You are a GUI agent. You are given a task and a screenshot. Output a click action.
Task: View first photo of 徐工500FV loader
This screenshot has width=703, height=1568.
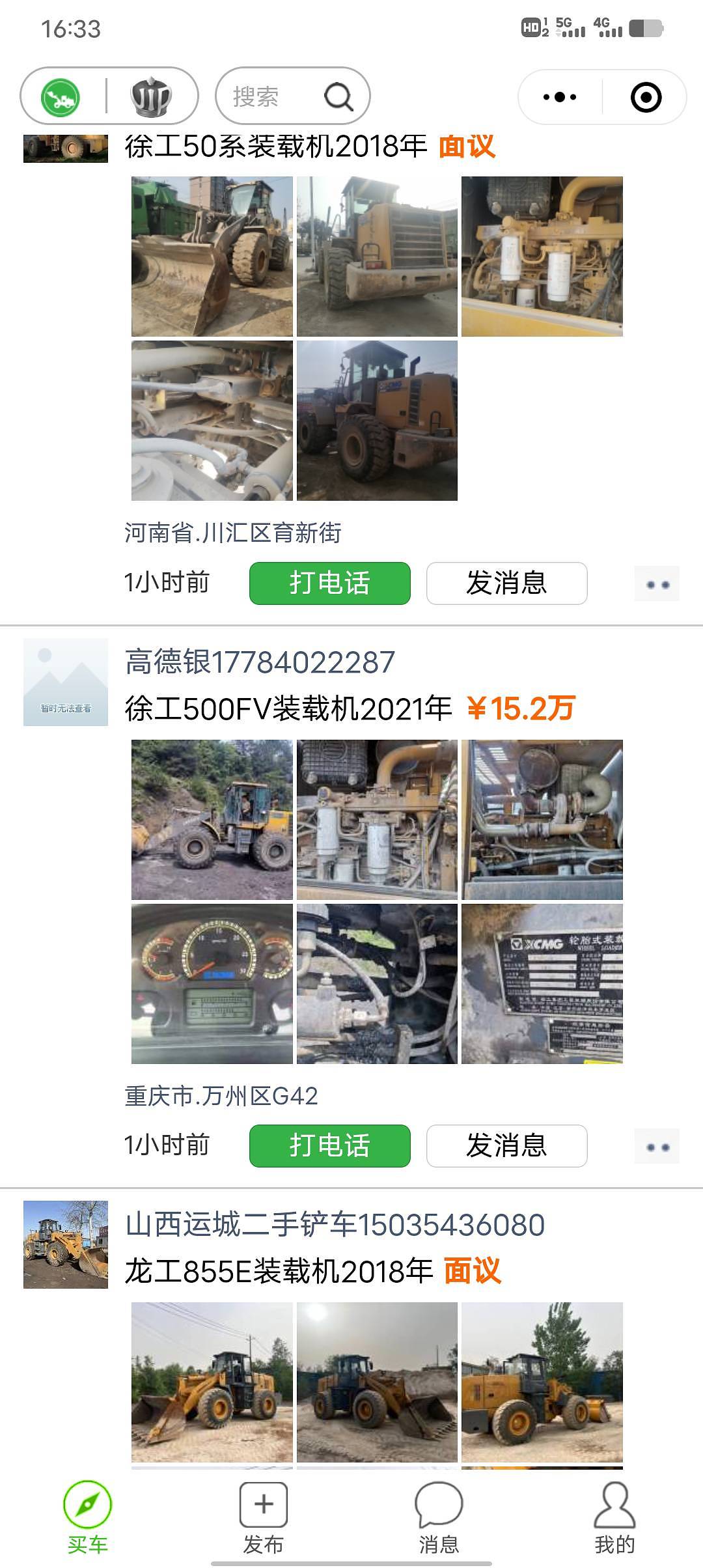point(212,819)
